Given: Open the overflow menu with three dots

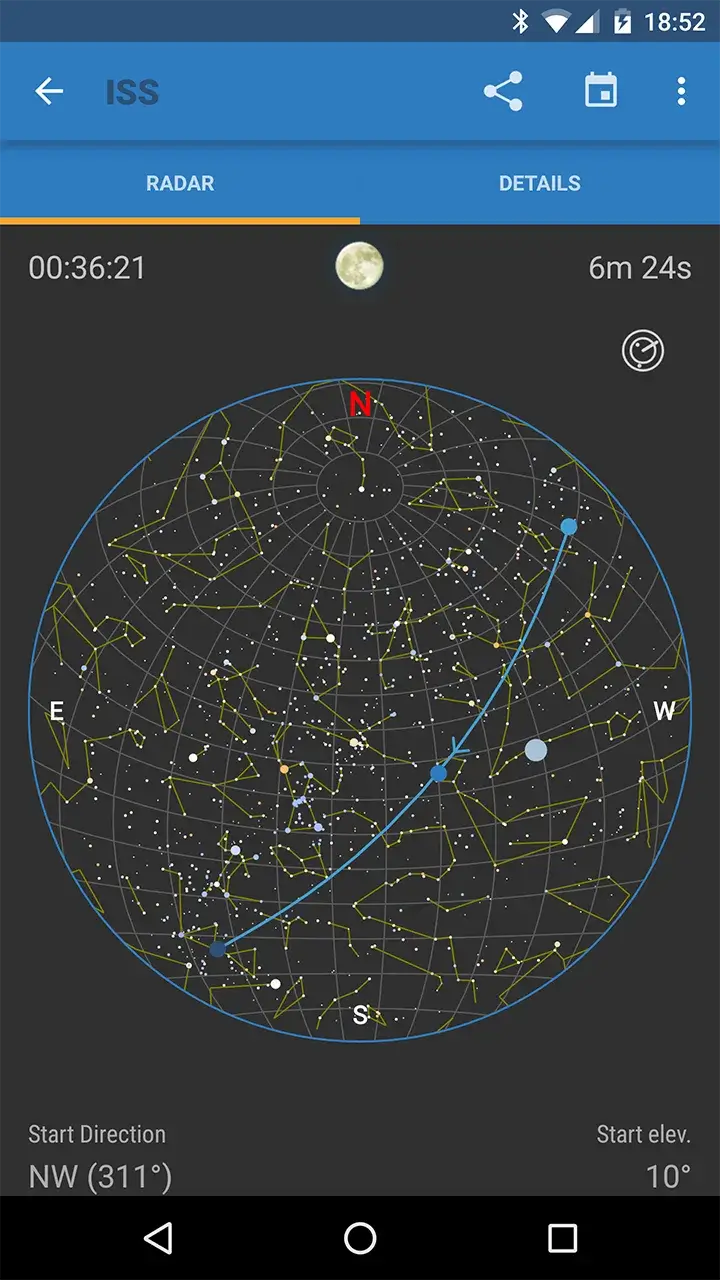Looking at the screenshot, I should tap(681, 91).
